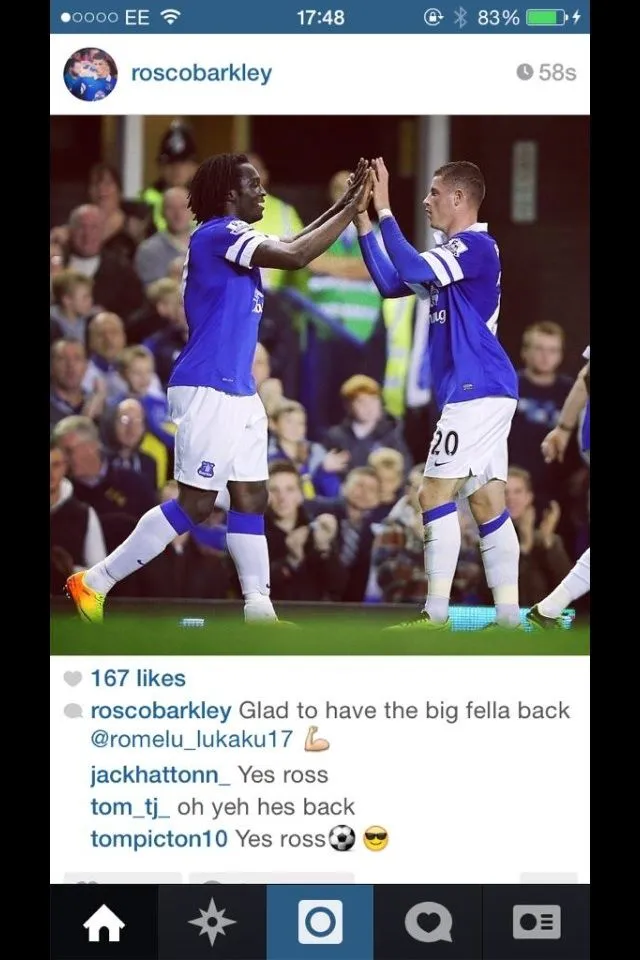Go to the Home feed tab
The height and width of the screenshot is (960, 640).
[104, 922]
